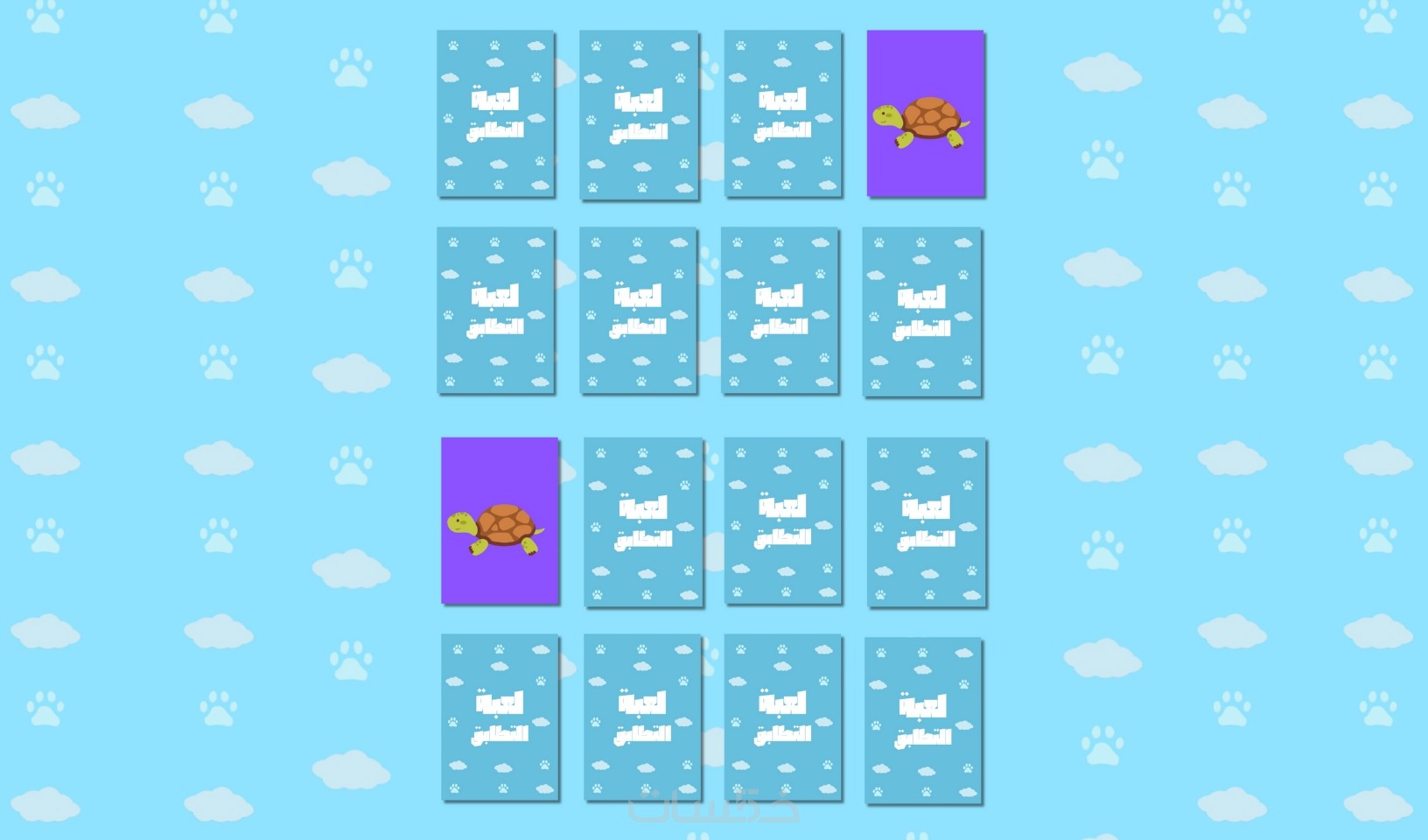
Task: Flip the first face-down card of the top row
Action: (x=495, y=114)
